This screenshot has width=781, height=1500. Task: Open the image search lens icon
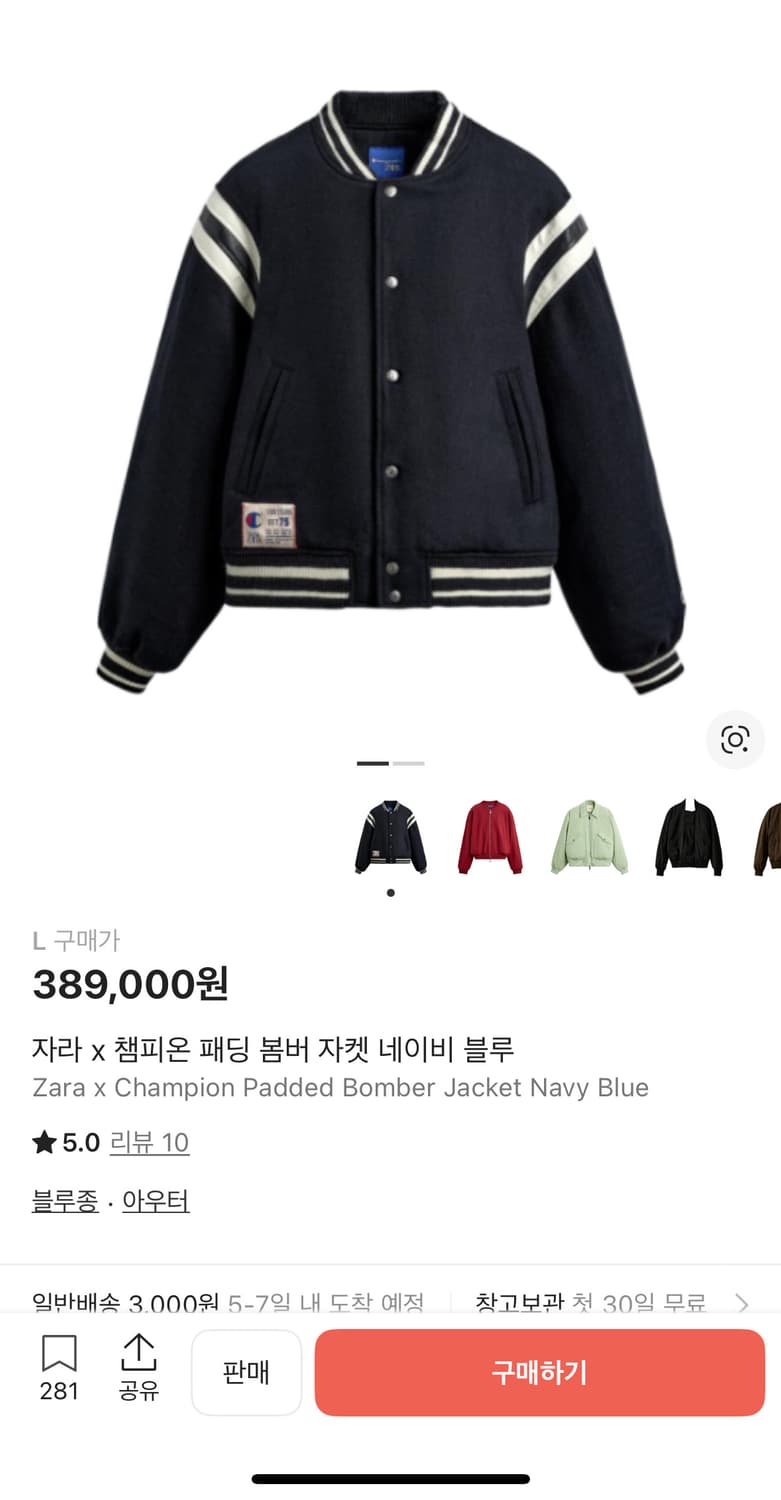click(735, 741)
